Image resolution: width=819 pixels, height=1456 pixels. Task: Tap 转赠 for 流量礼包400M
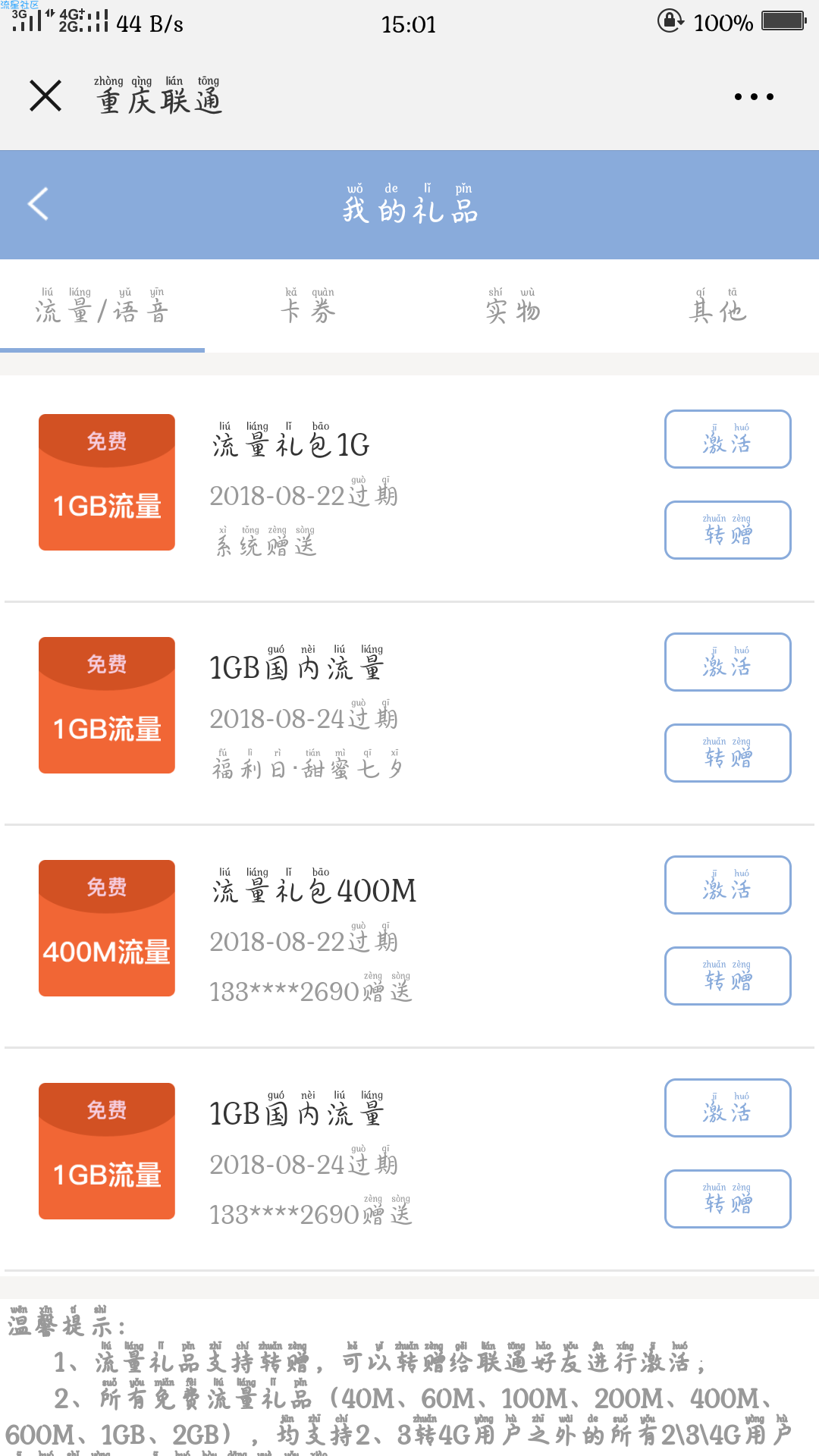[x=728, y=976]
